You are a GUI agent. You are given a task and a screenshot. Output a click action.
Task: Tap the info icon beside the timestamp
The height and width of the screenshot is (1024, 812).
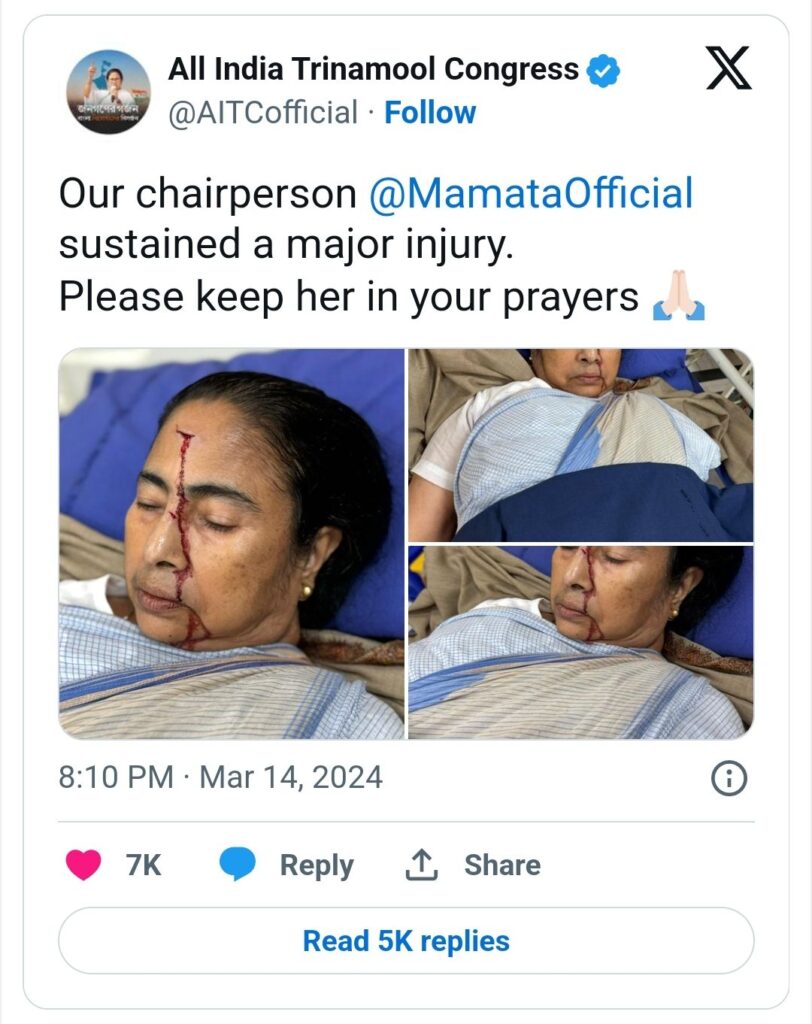coord(728,779)
